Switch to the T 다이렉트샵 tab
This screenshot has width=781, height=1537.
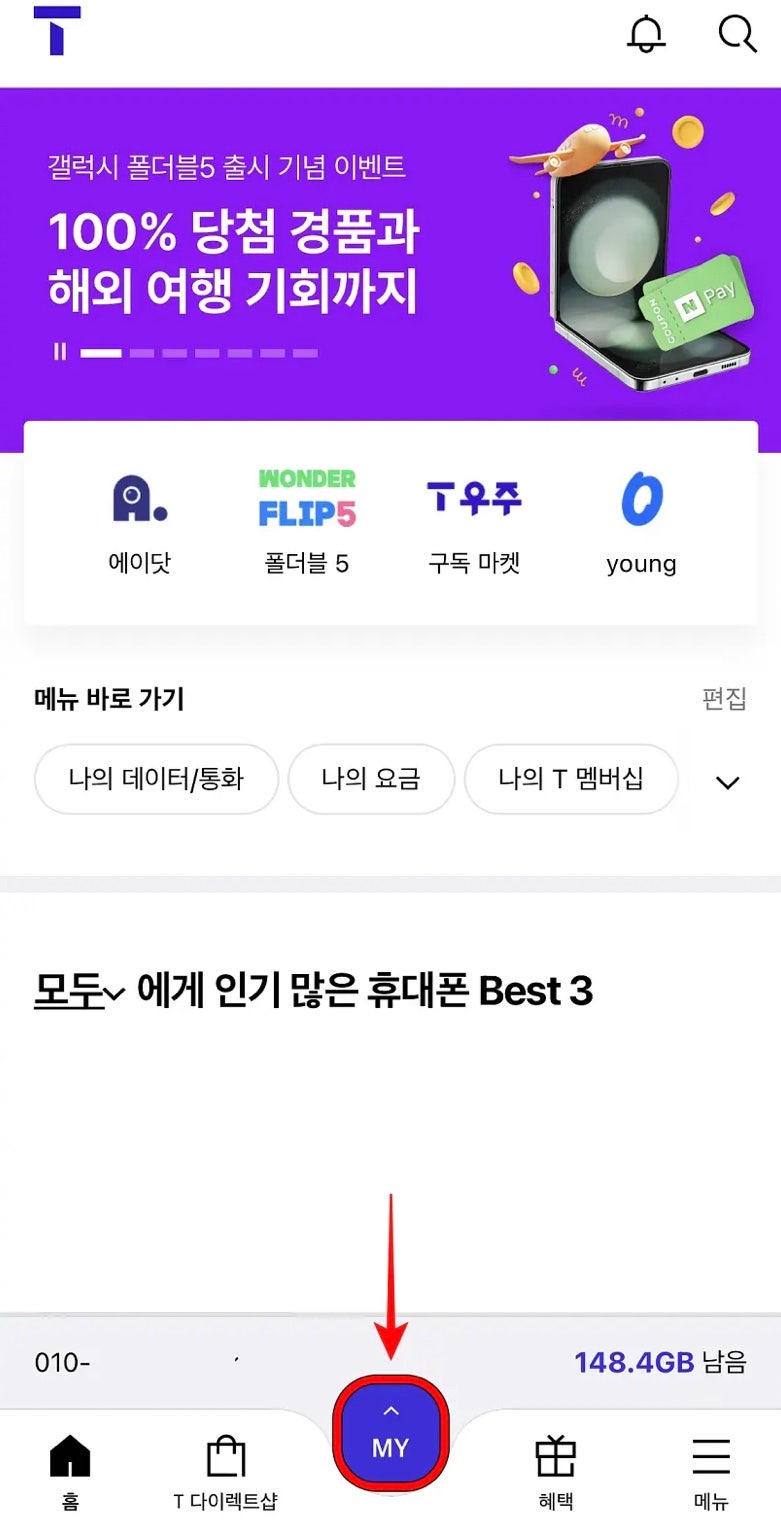[x=225, y=1472]
